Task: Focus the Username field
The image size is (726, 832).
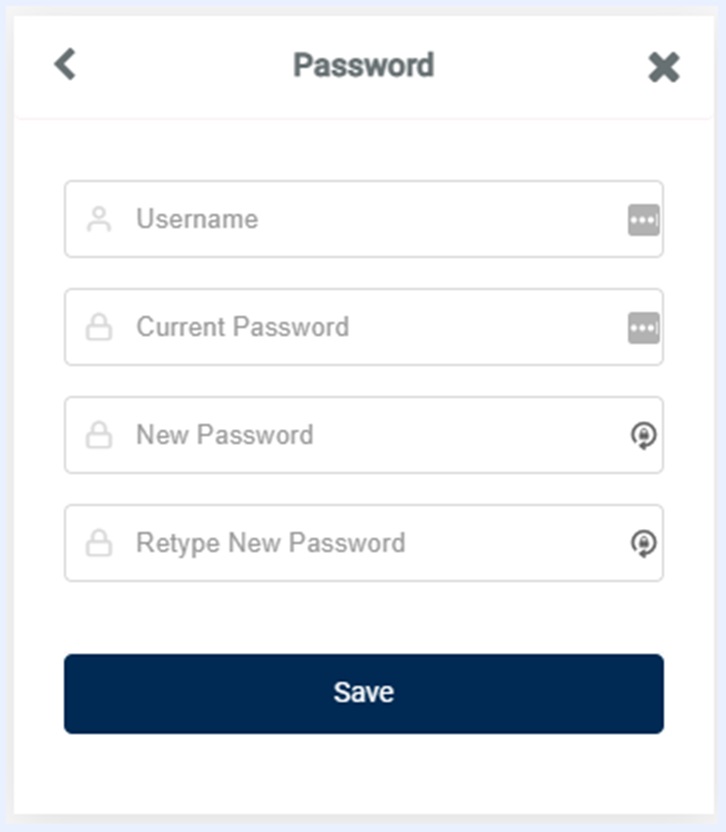Action: tap(364, 219)
